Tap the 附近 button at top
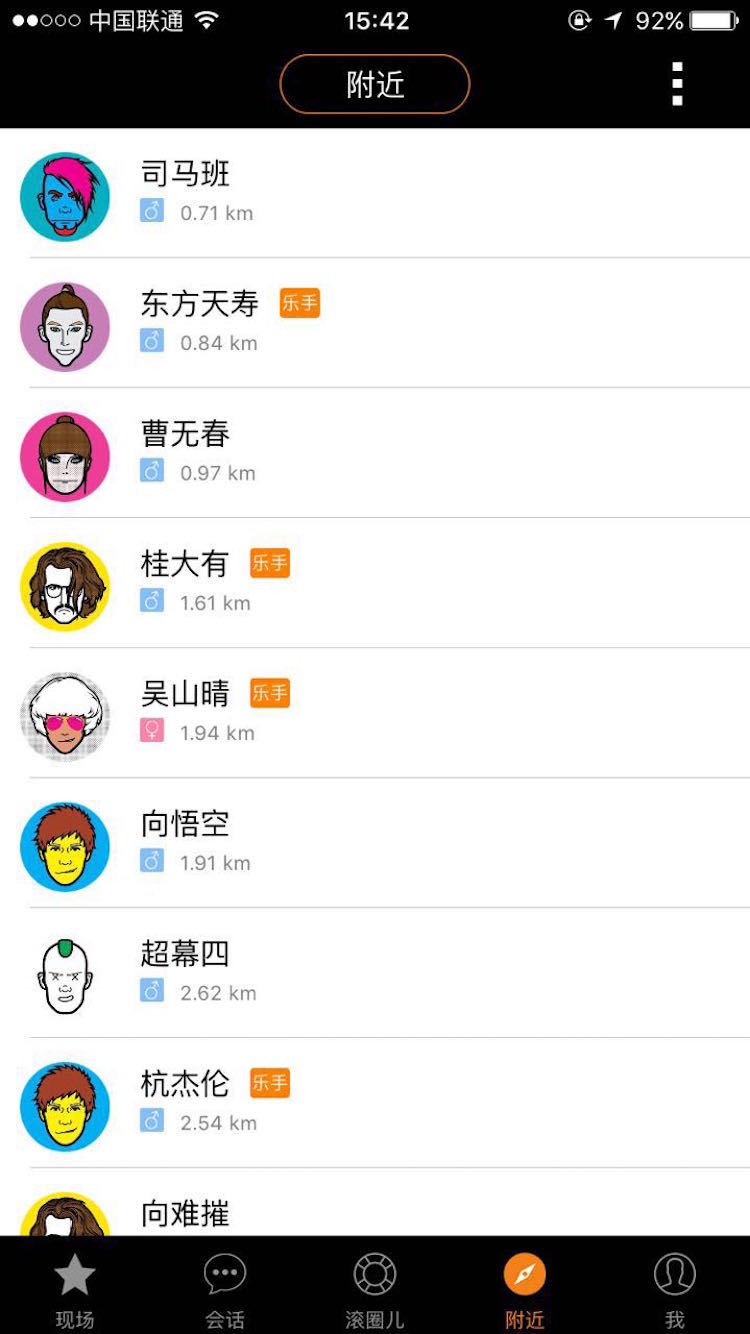The width and height of the screenshot is (750, 1334). 374,84
